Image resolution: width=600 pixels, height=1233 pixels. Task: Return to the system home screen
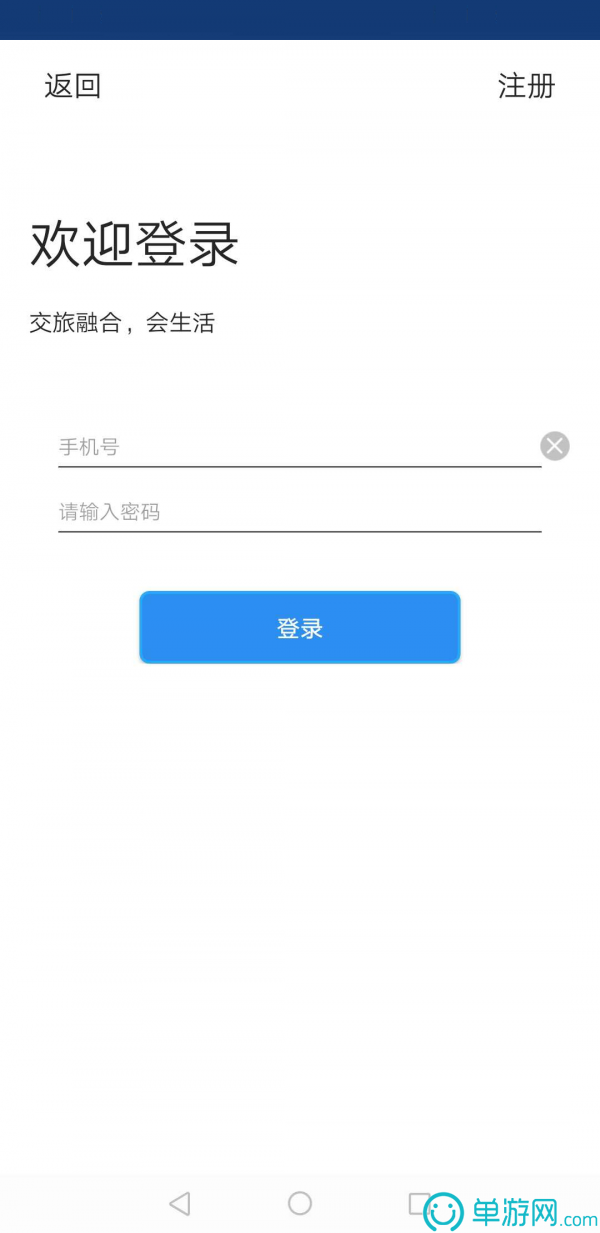pos(300,1203)
